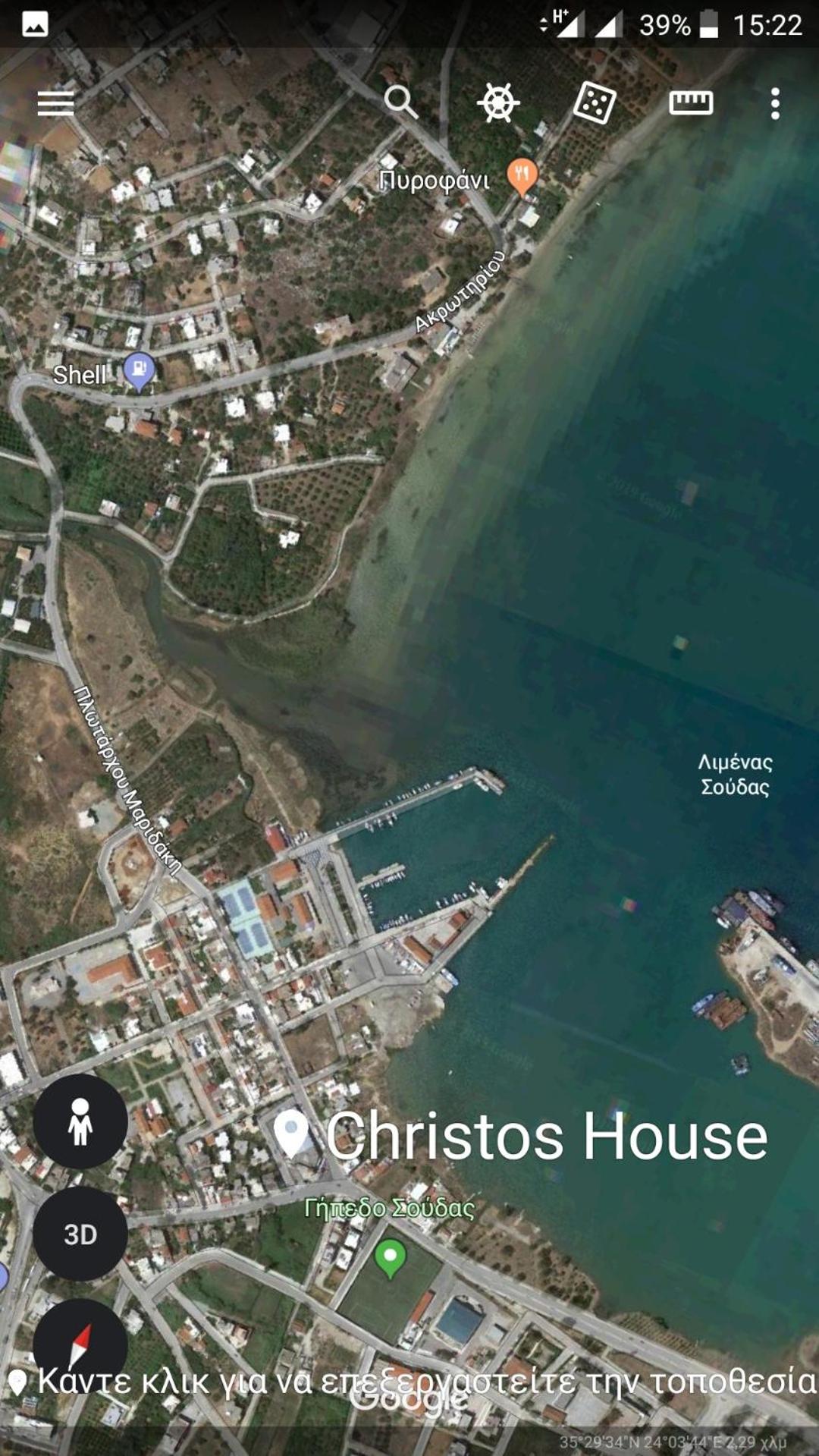Open the Πυροφάνι restaurant marker

click(522, 177)
